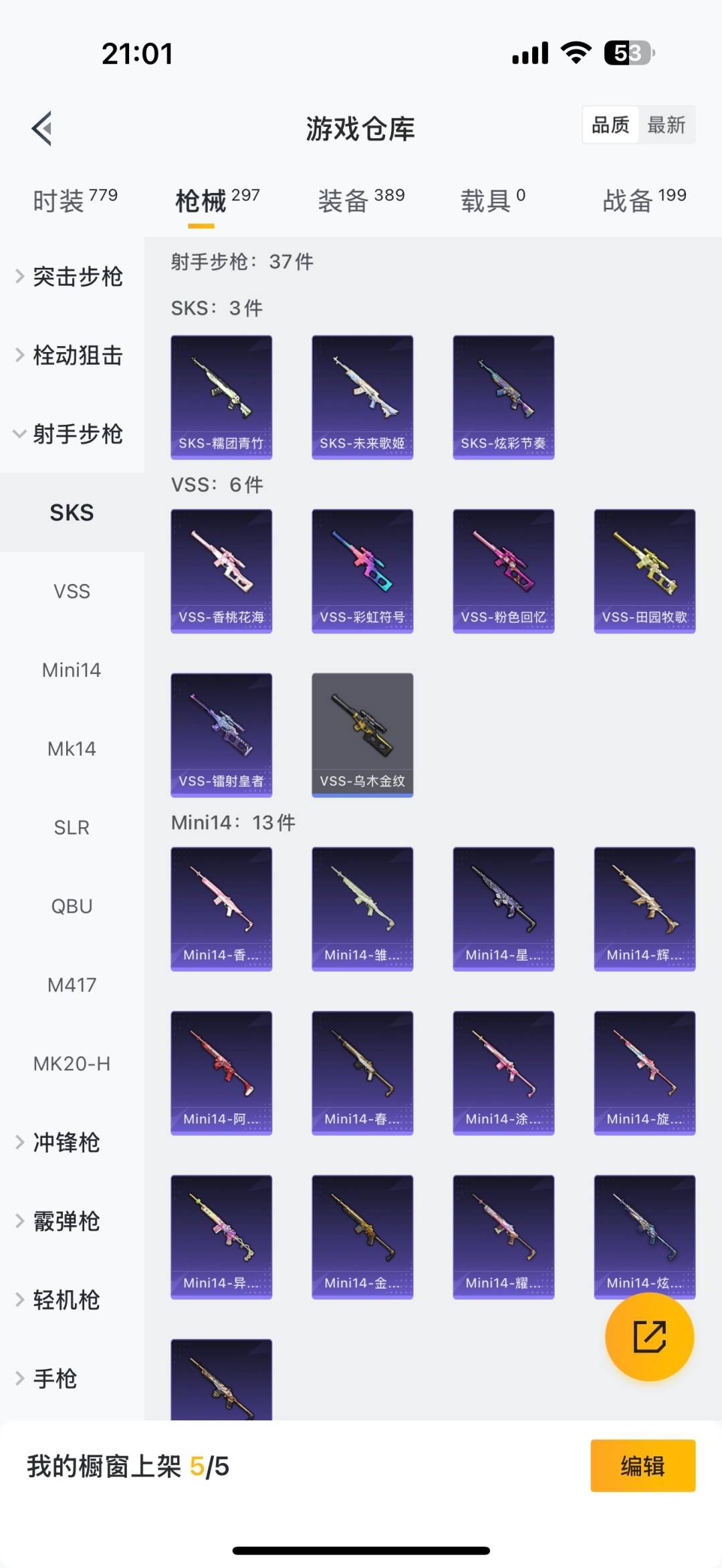Switch to the 时装 tab
The width and height of the screenshot is (722, 1568).
[74, 200]
